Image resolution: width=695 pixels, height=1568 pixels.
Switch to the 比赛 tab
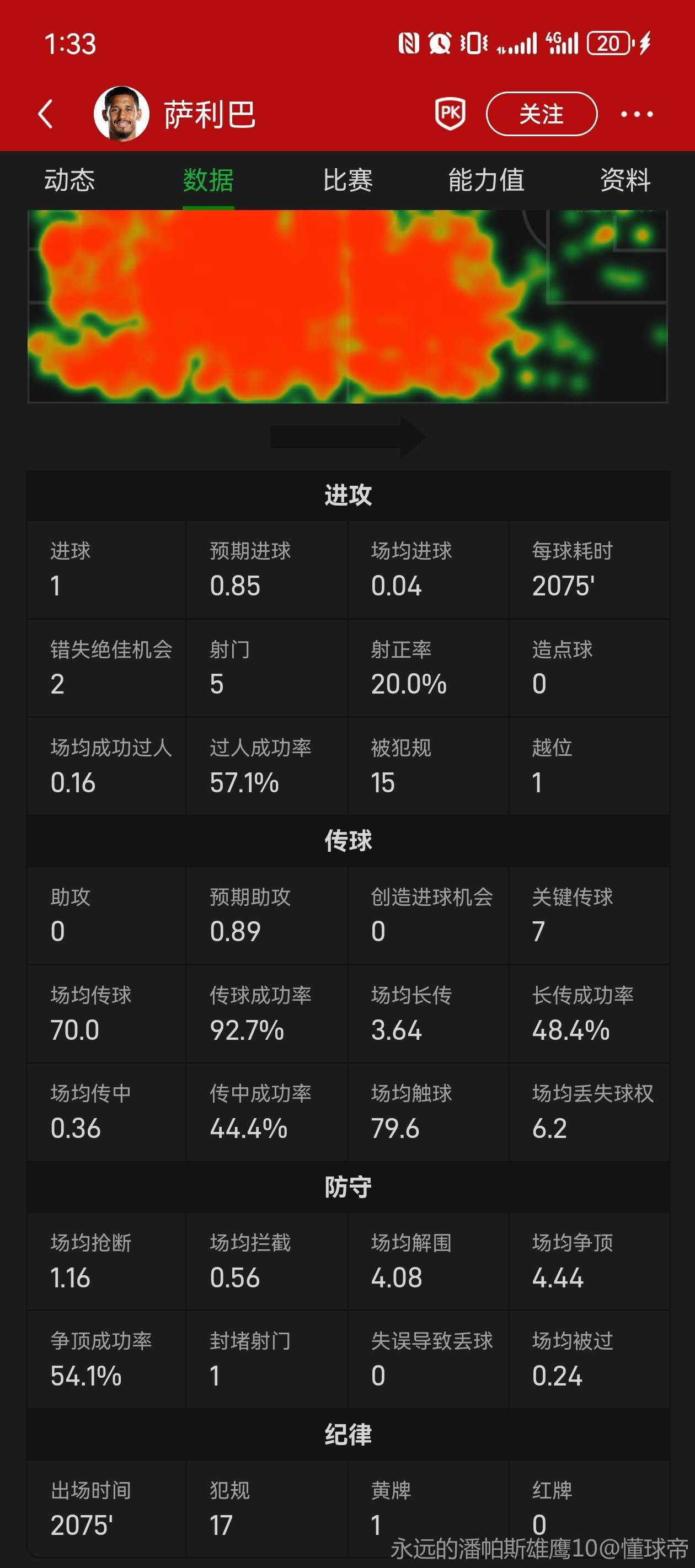[x=347, y=180]
